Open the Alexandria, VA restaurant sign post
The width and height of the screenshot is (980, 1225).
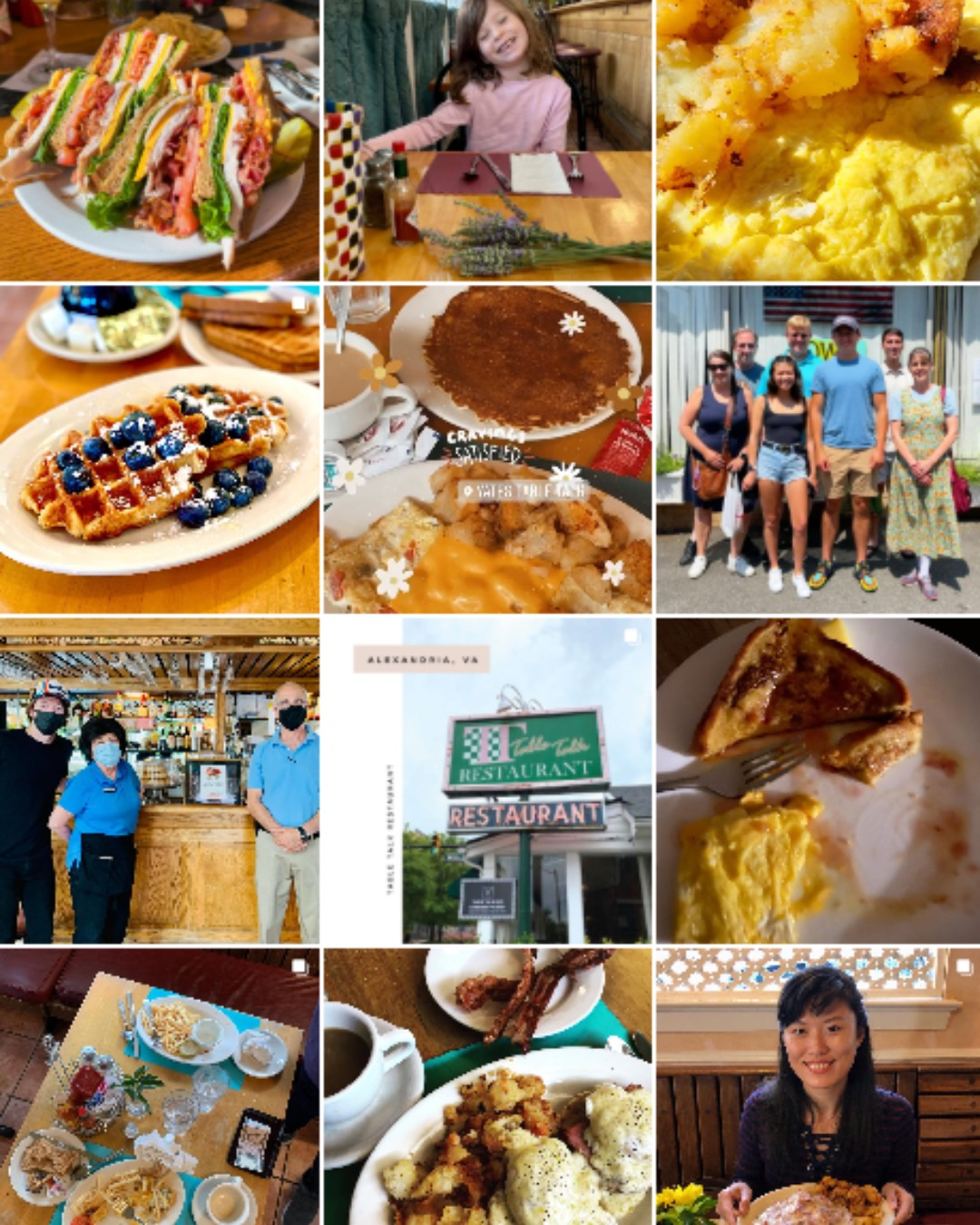(x=488, y=780)
